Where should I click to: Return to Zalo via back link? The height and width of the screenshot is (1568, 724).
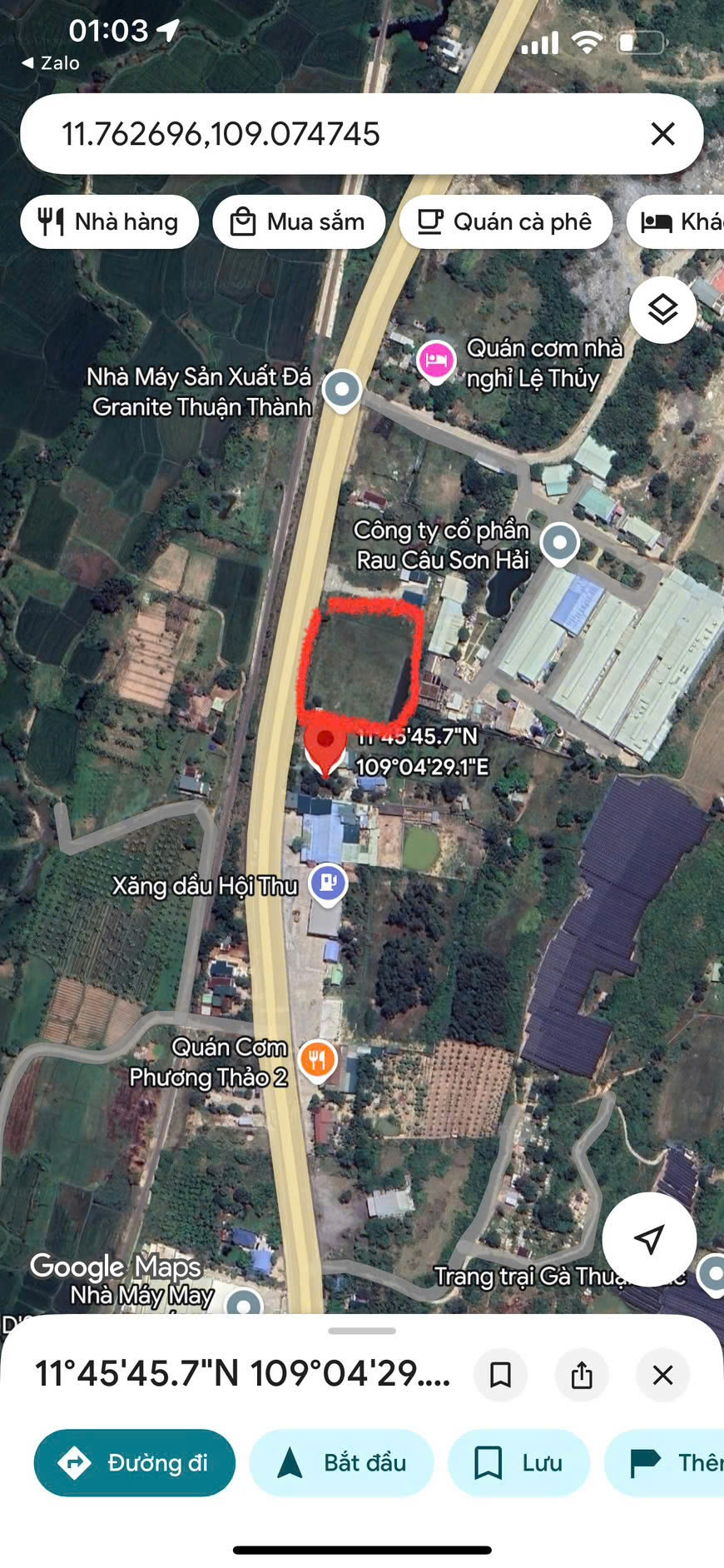point(50,63)
